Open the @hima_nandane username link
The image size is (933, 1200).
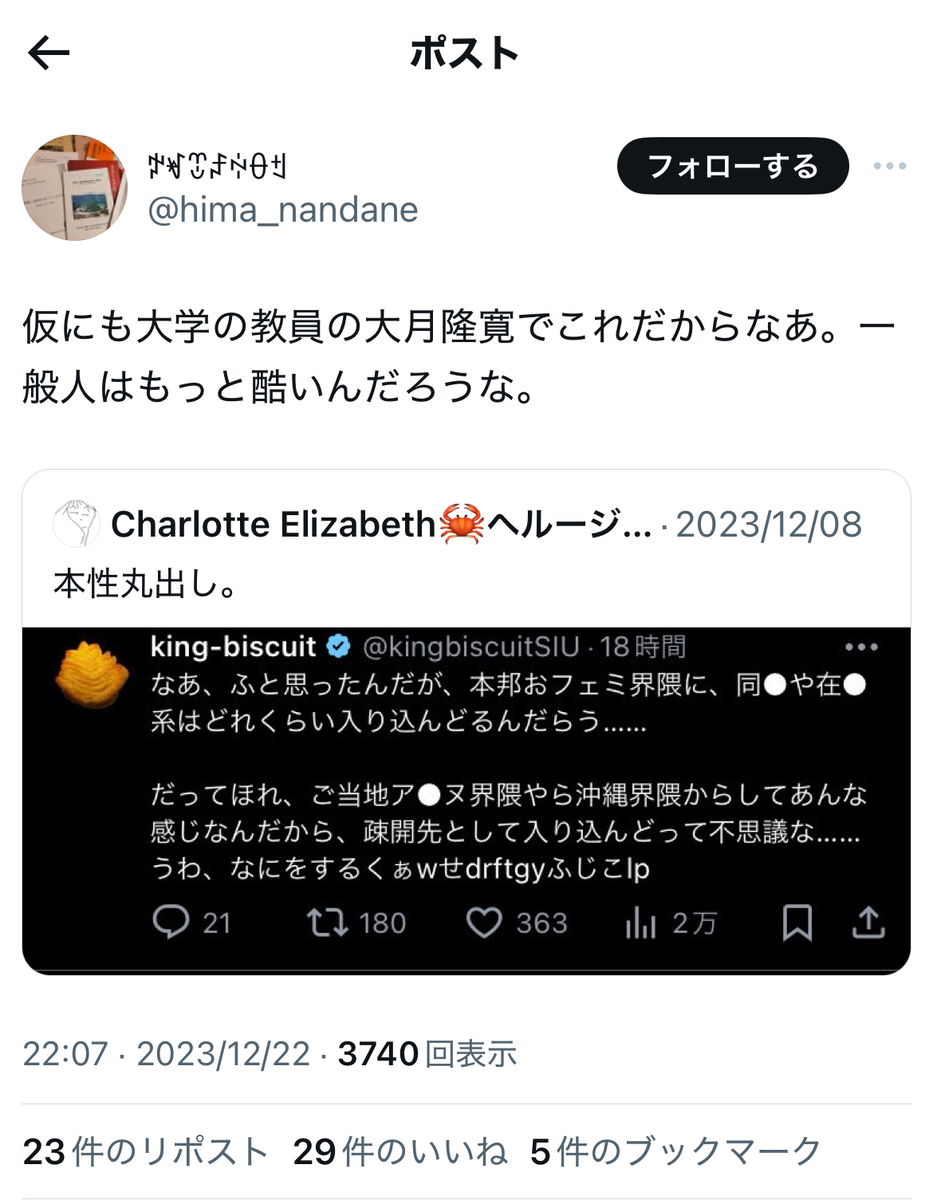283,210
